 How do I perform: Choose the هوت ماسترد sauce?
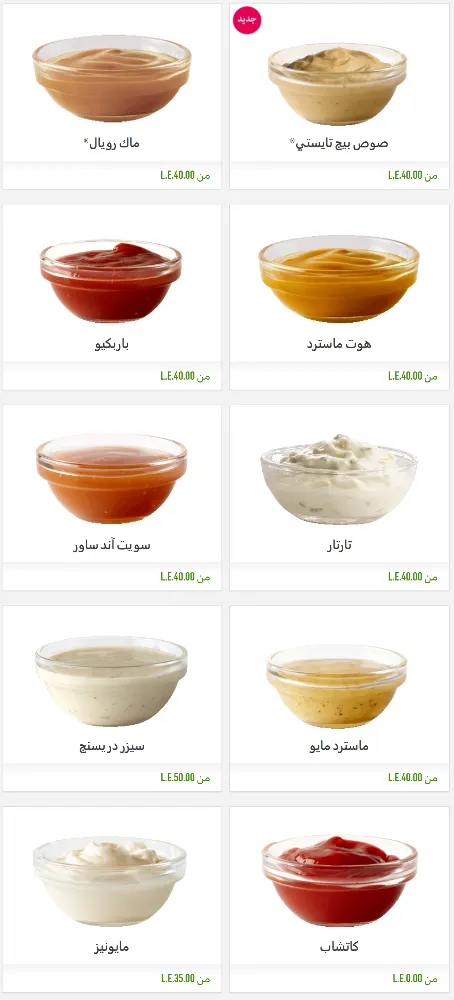click(x=339, y=297)
